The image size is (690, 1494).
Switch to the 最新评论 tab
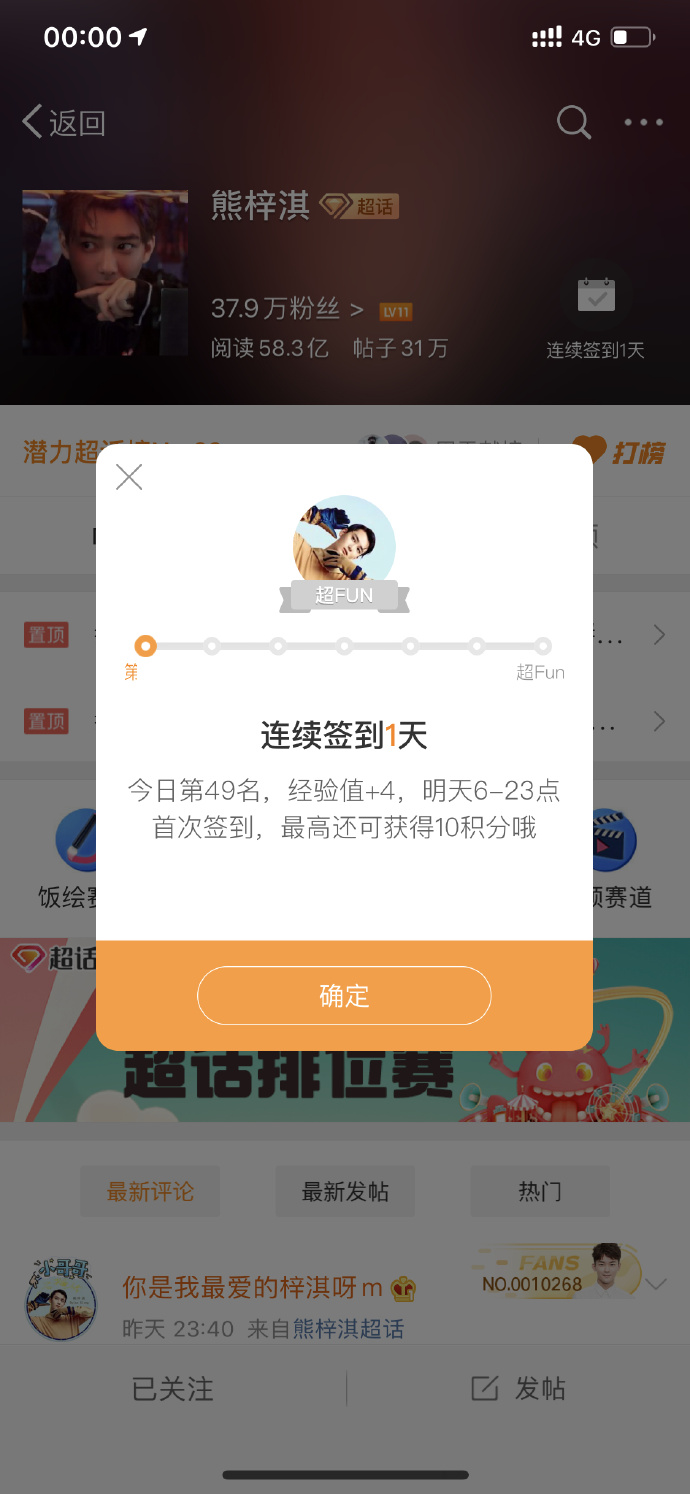150,1192
